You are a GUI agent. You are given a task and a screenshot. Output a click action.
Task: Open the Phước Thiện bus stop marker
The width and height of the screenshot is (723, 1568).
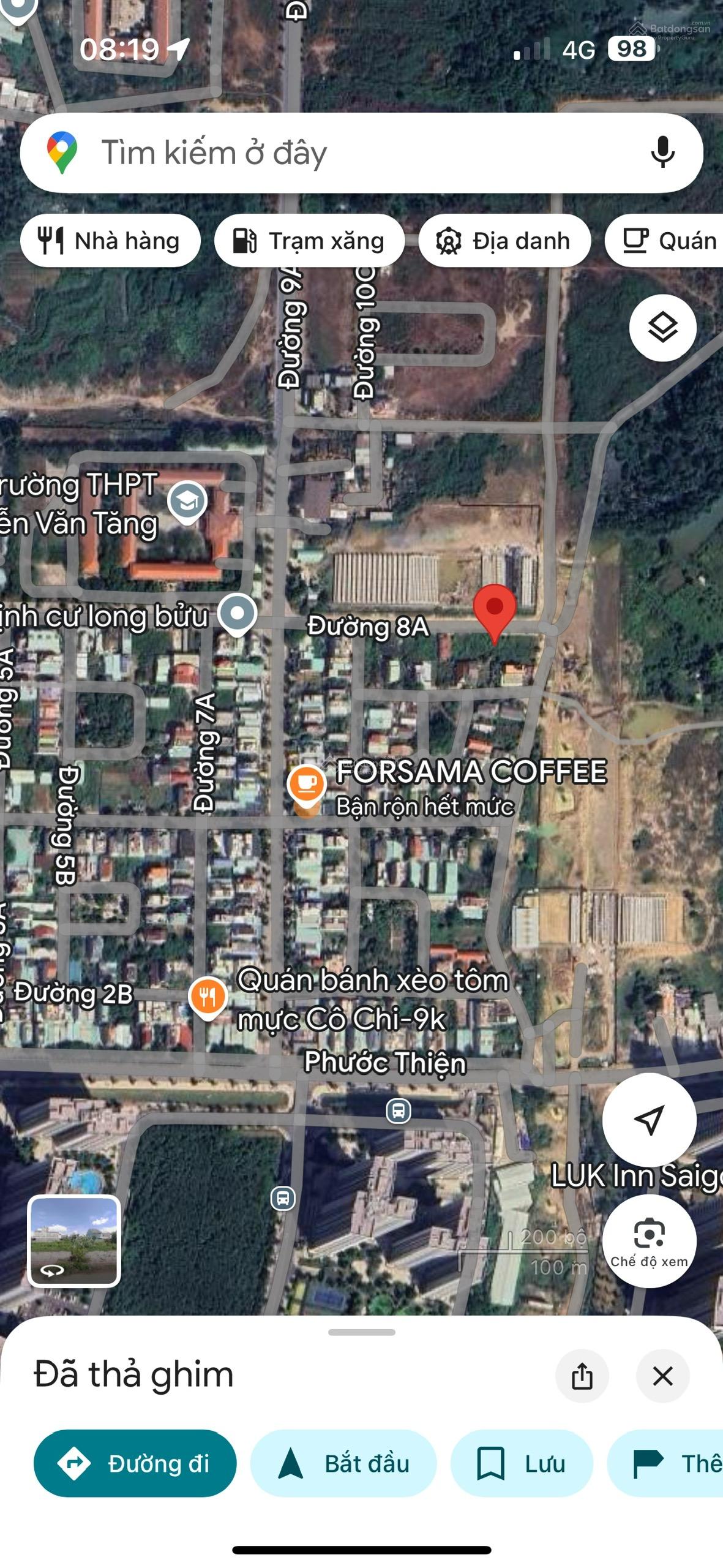tap(398, 1110)
